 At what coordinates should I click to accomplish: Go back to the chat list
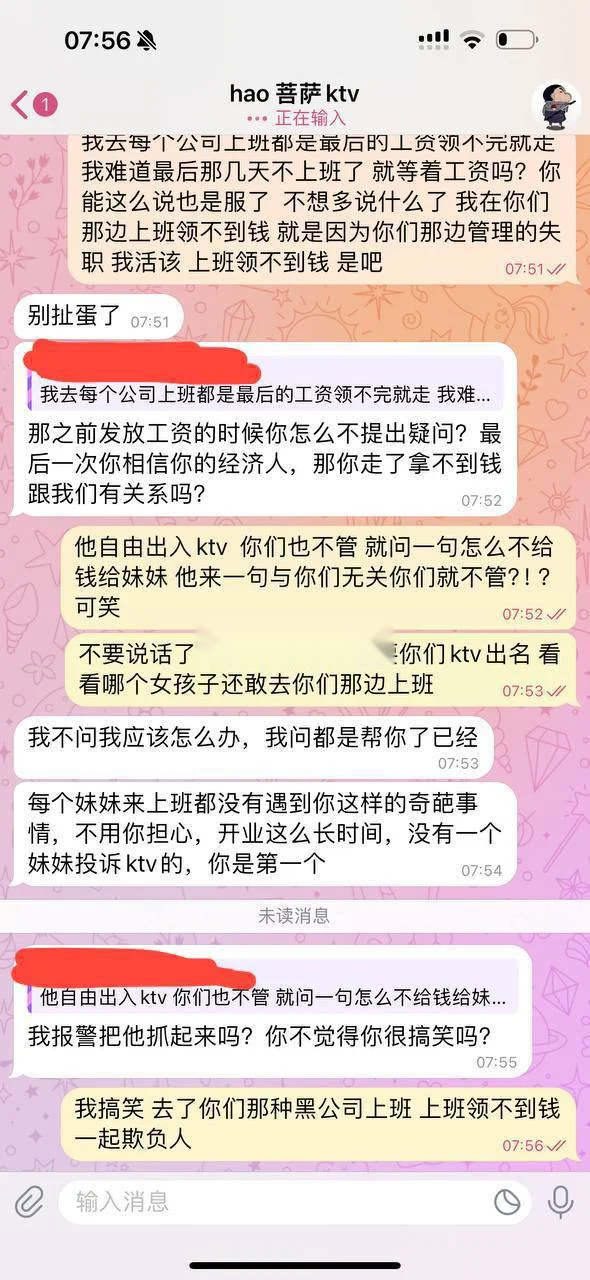pyautogui.click(x=34, y=104)
